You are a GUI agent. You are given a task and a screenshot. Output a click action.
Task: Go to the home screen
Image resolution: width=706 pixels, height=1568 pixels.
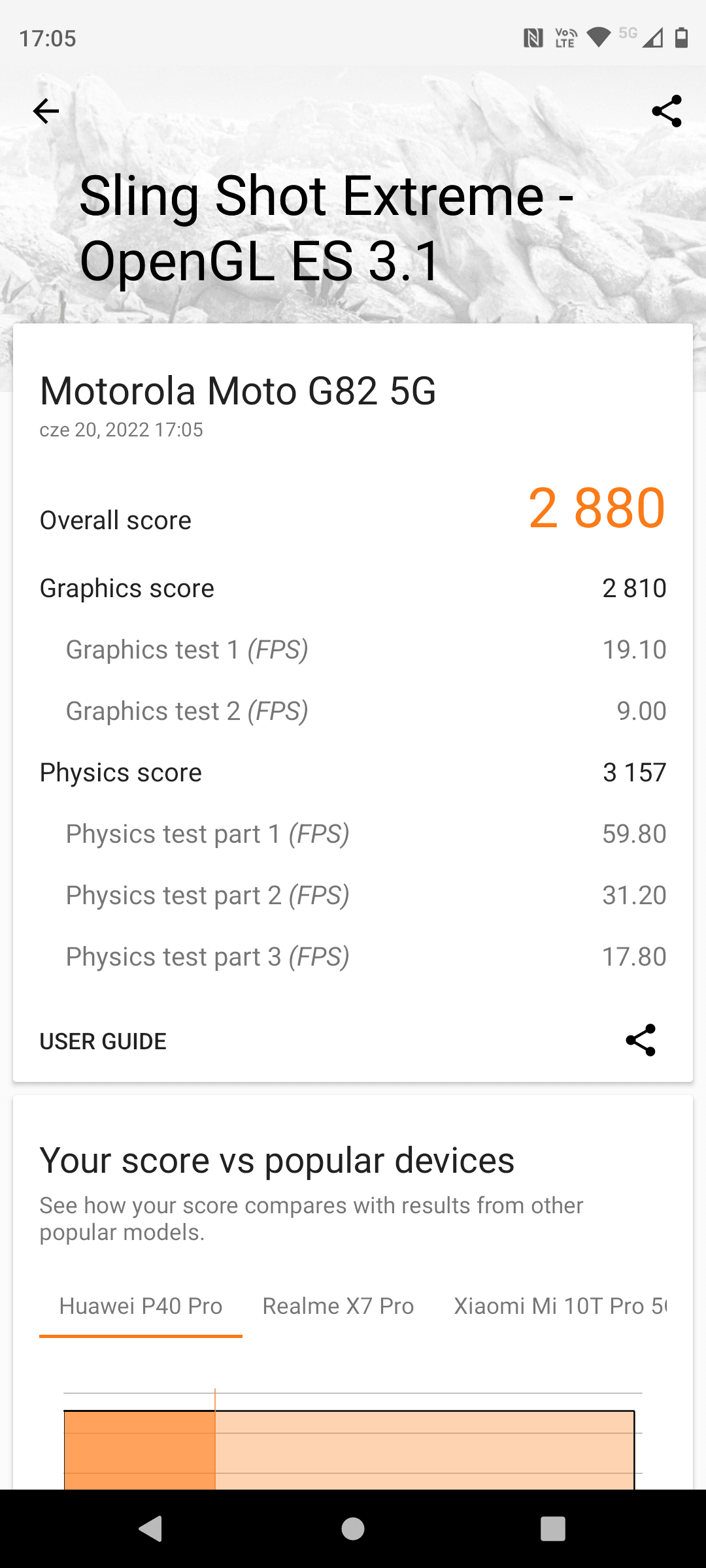tap(353, 1529)
